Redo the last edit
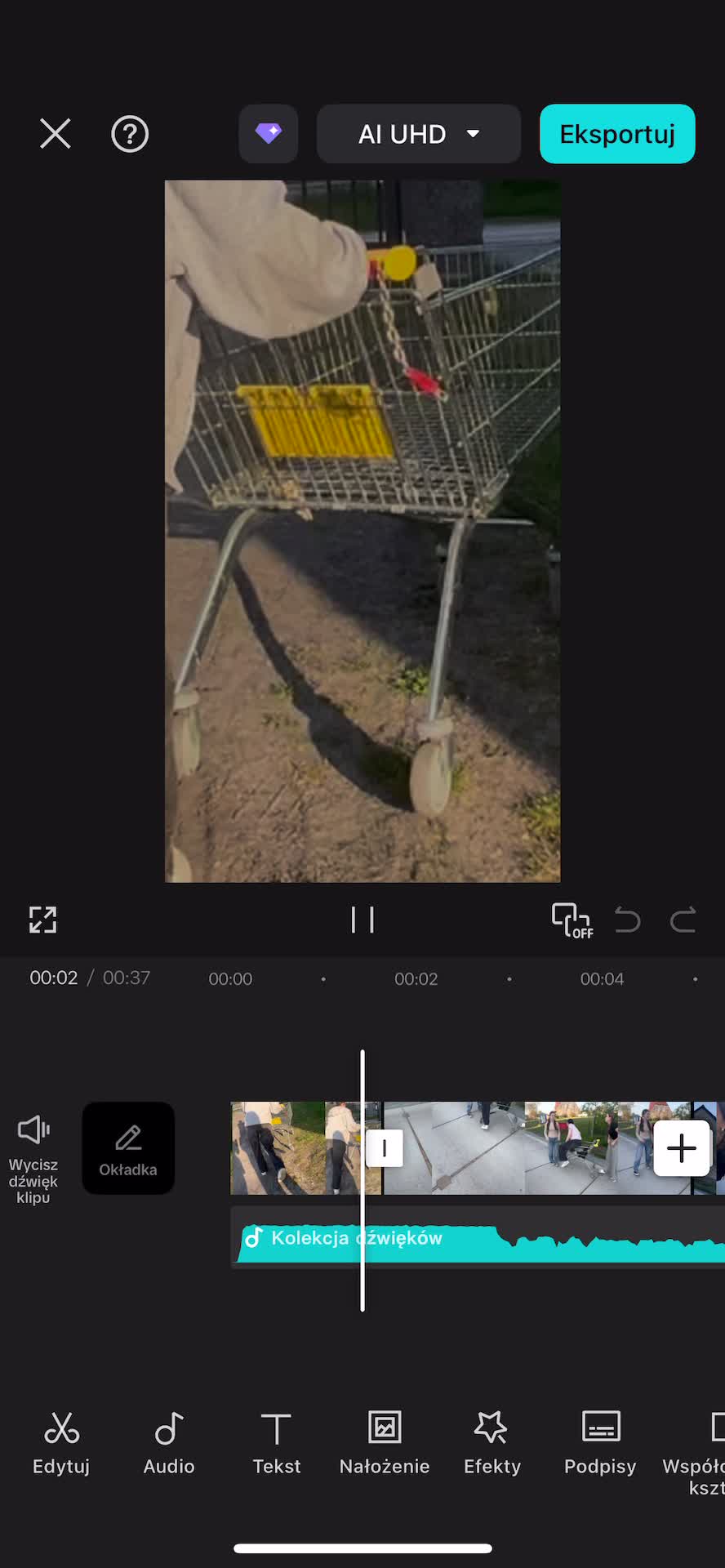Viewport: 725px width, 1568px height. click(x=683, y=920)
